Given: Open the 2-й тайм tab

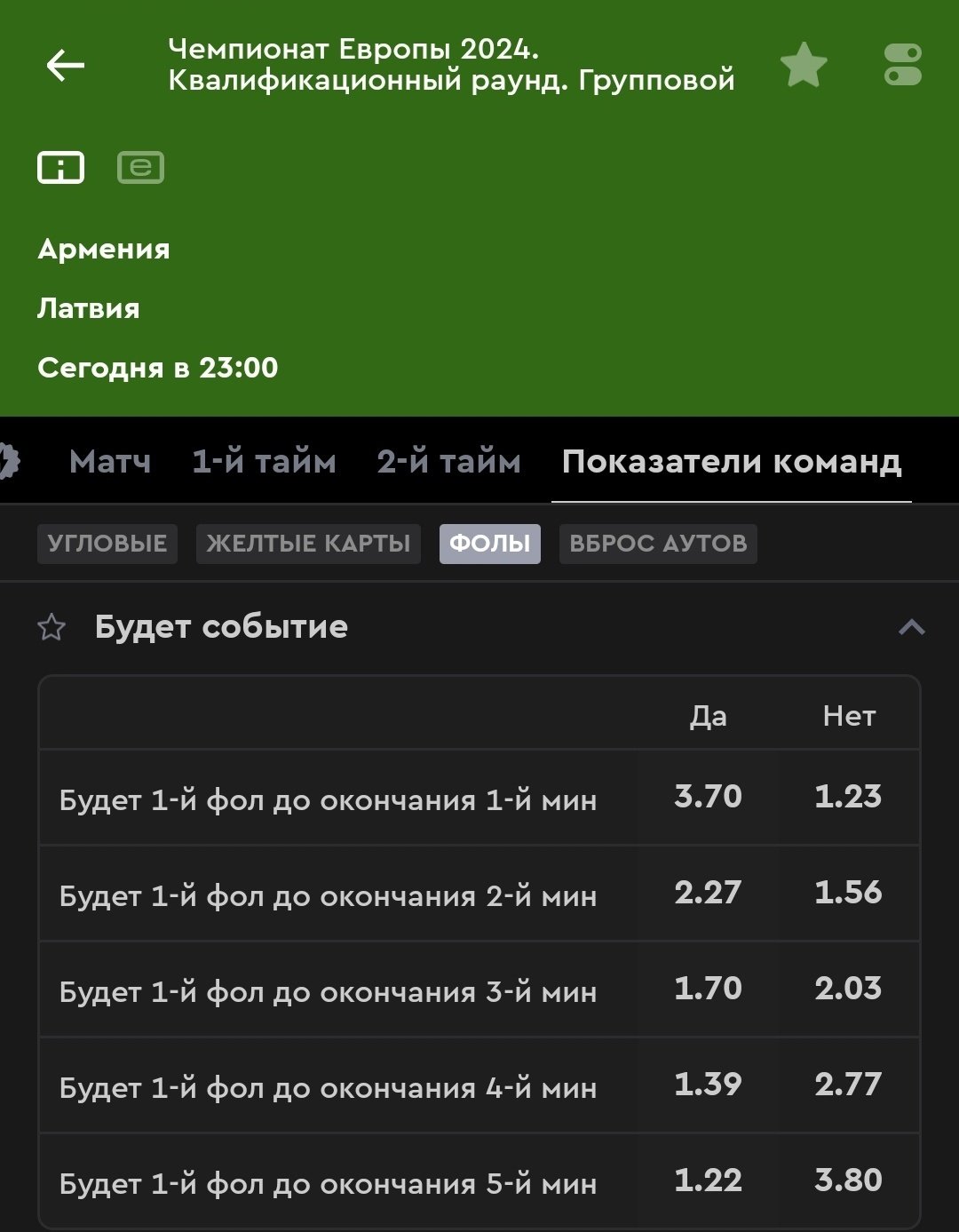Looking at the screenshot, I should tap(448, 462).
